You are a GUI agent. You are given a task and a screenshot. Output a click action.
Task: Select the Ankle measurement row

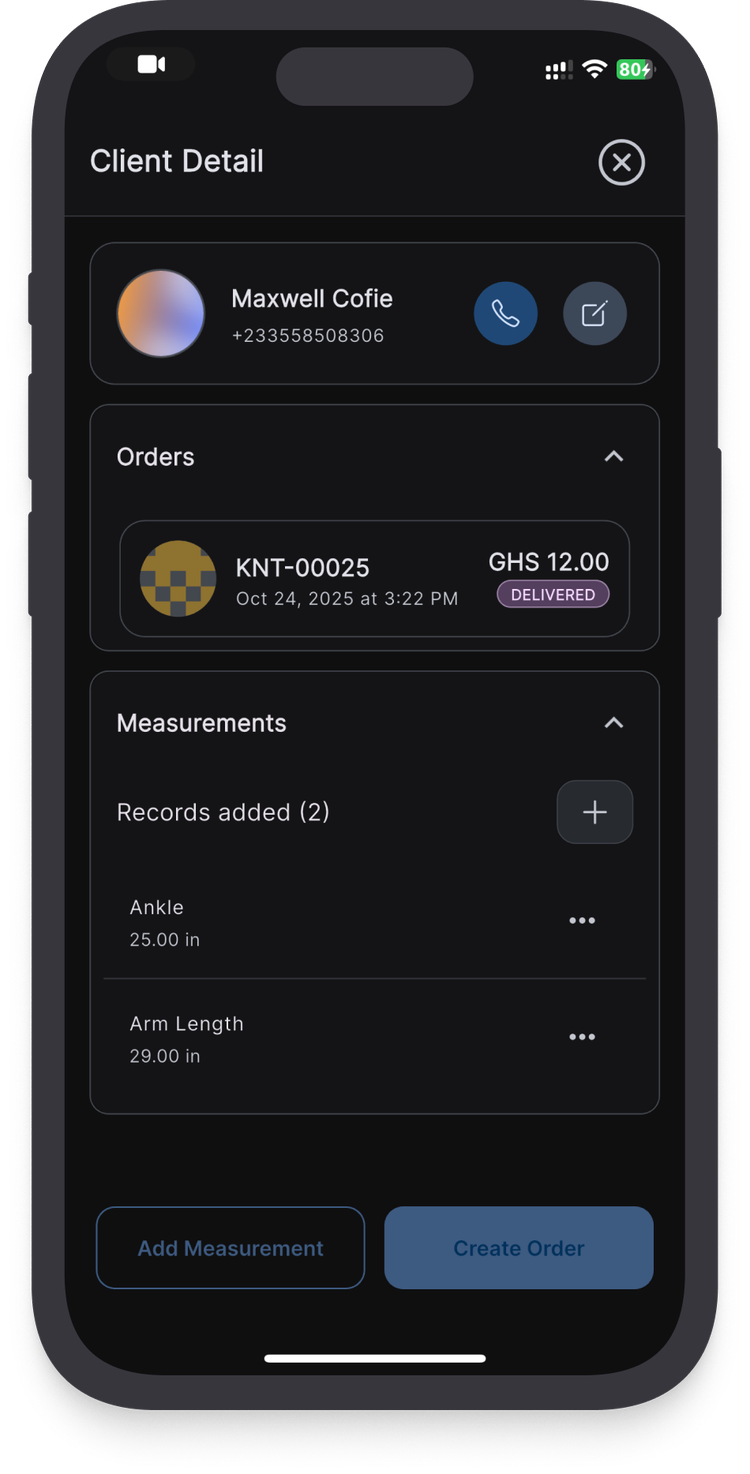pyautogui.click(x=300, y=920)
